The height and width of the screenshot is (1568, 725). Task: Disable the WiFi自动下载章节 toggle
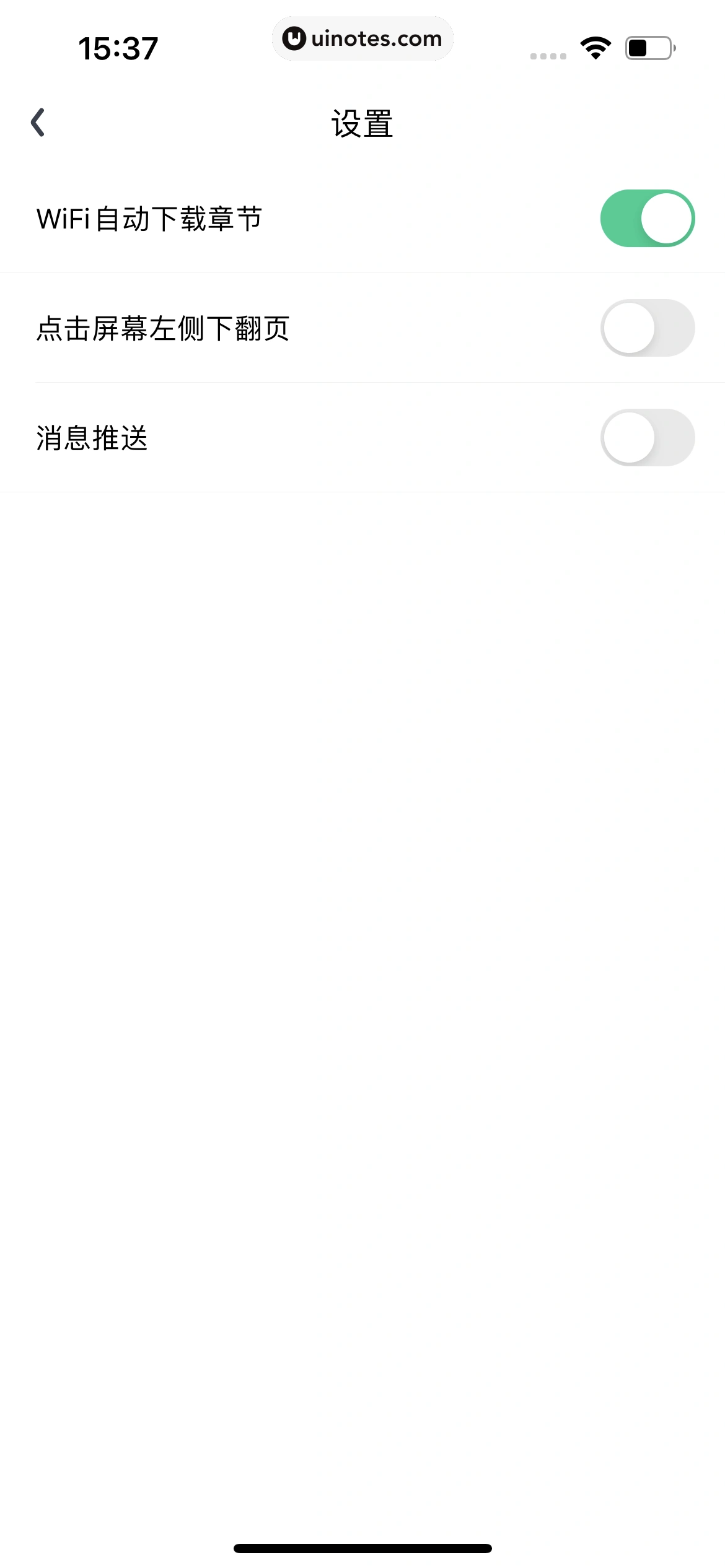[x=649, y=218]
